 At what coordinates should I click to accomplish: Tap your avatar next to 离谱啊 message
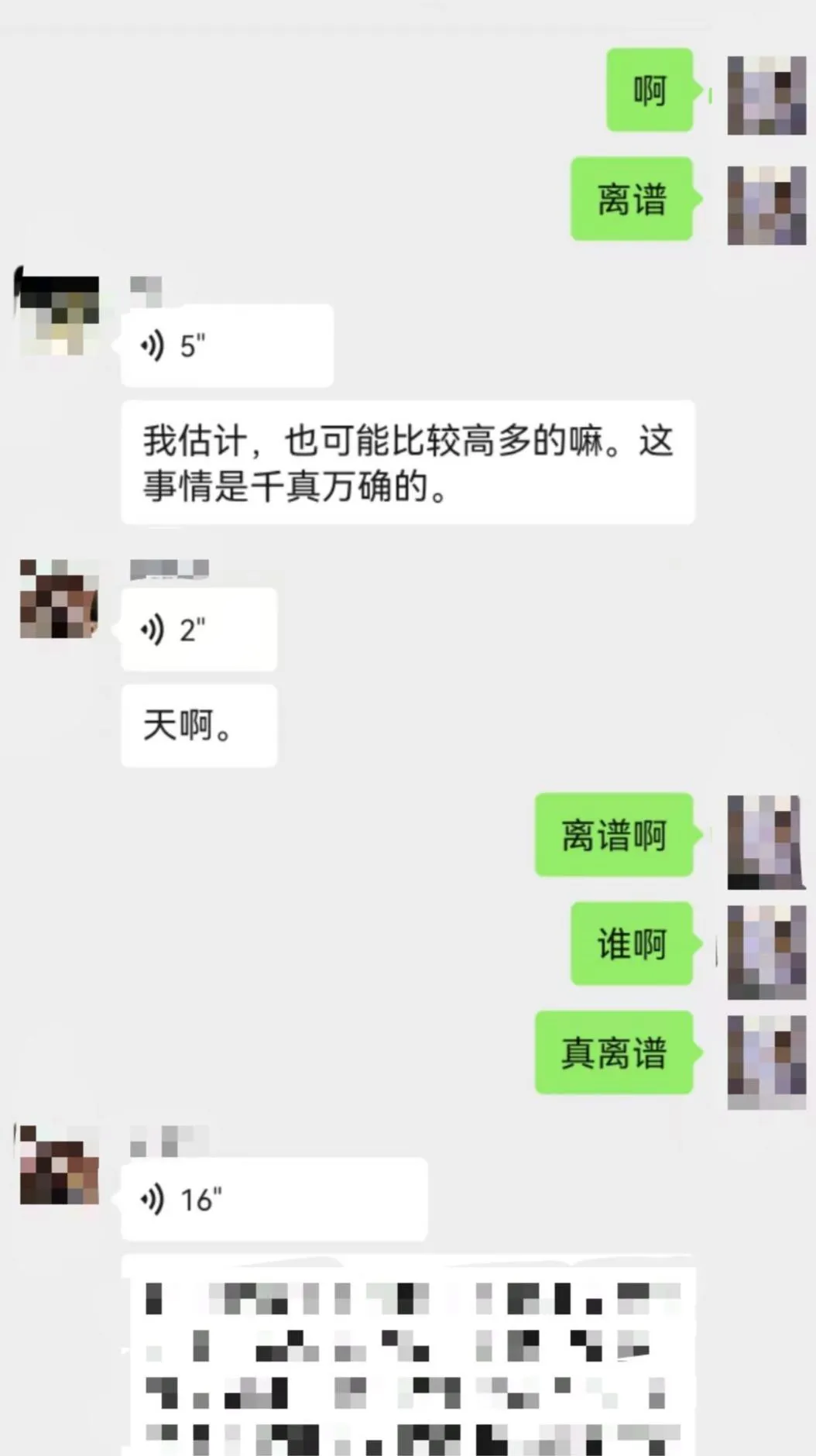point(765,840)
